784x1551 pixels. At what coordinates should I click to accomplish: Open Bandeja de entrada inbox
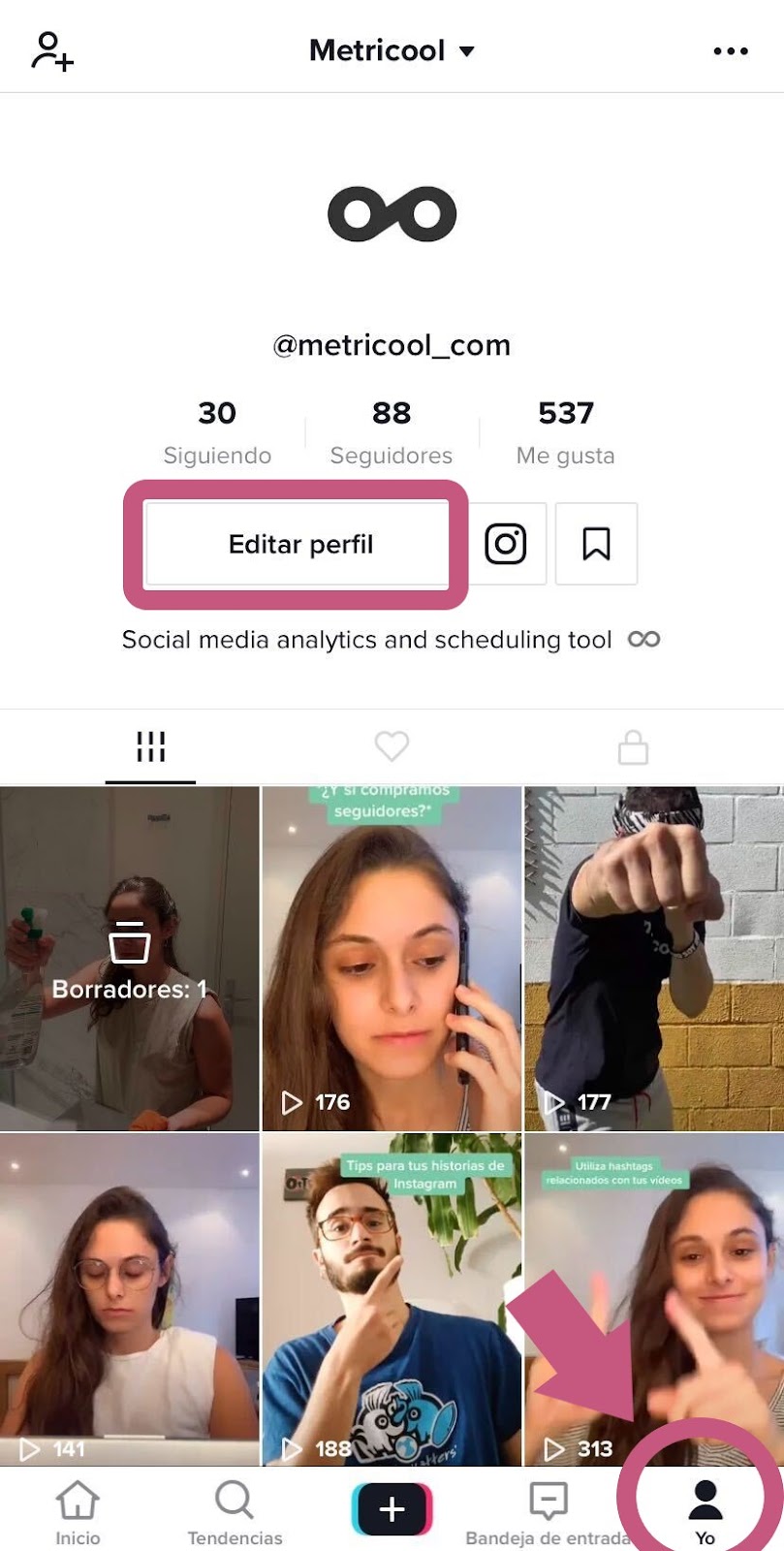pos(549,1512)
